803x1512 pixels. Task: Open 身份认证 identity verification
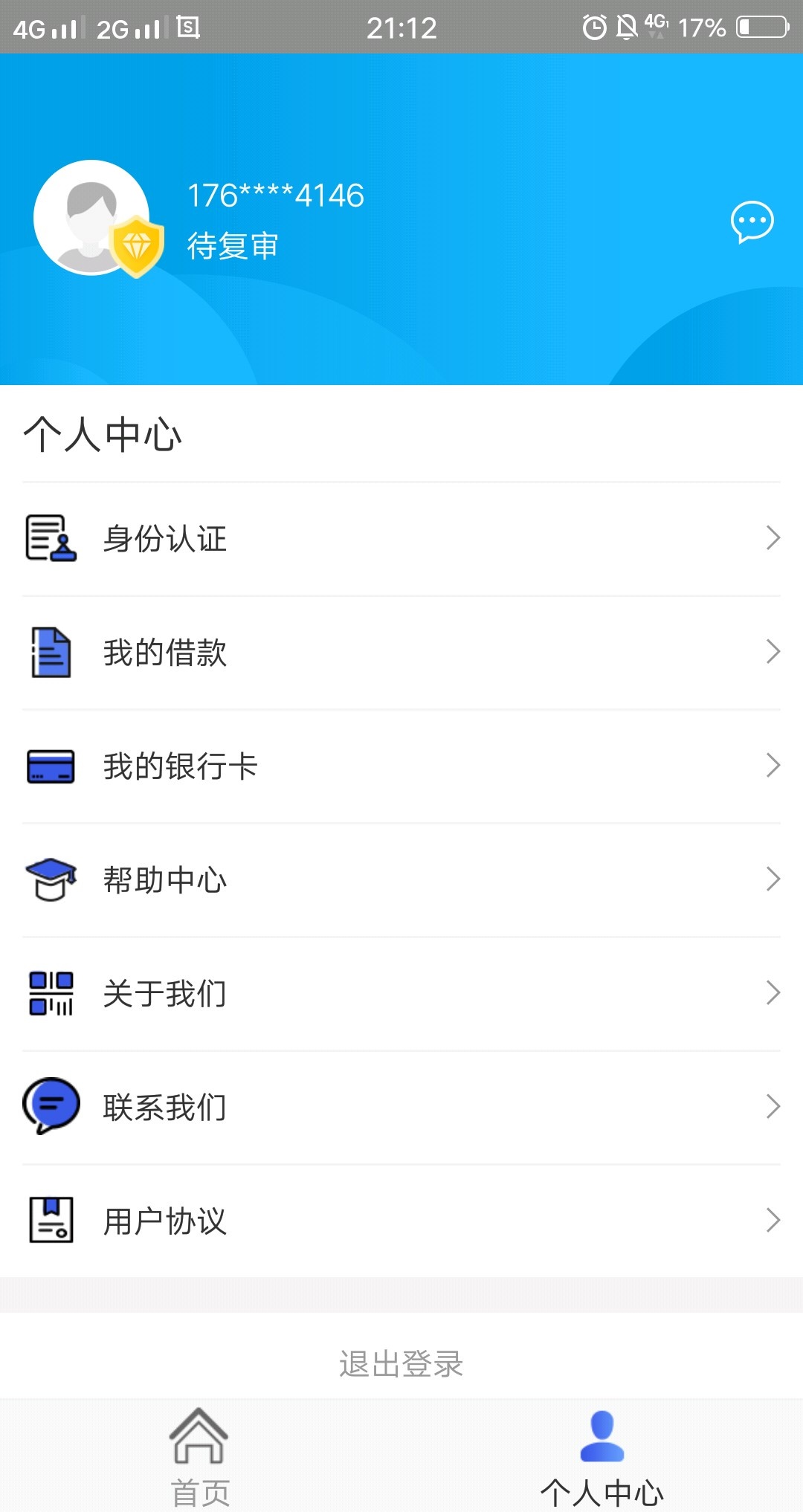tap(401, 538)
